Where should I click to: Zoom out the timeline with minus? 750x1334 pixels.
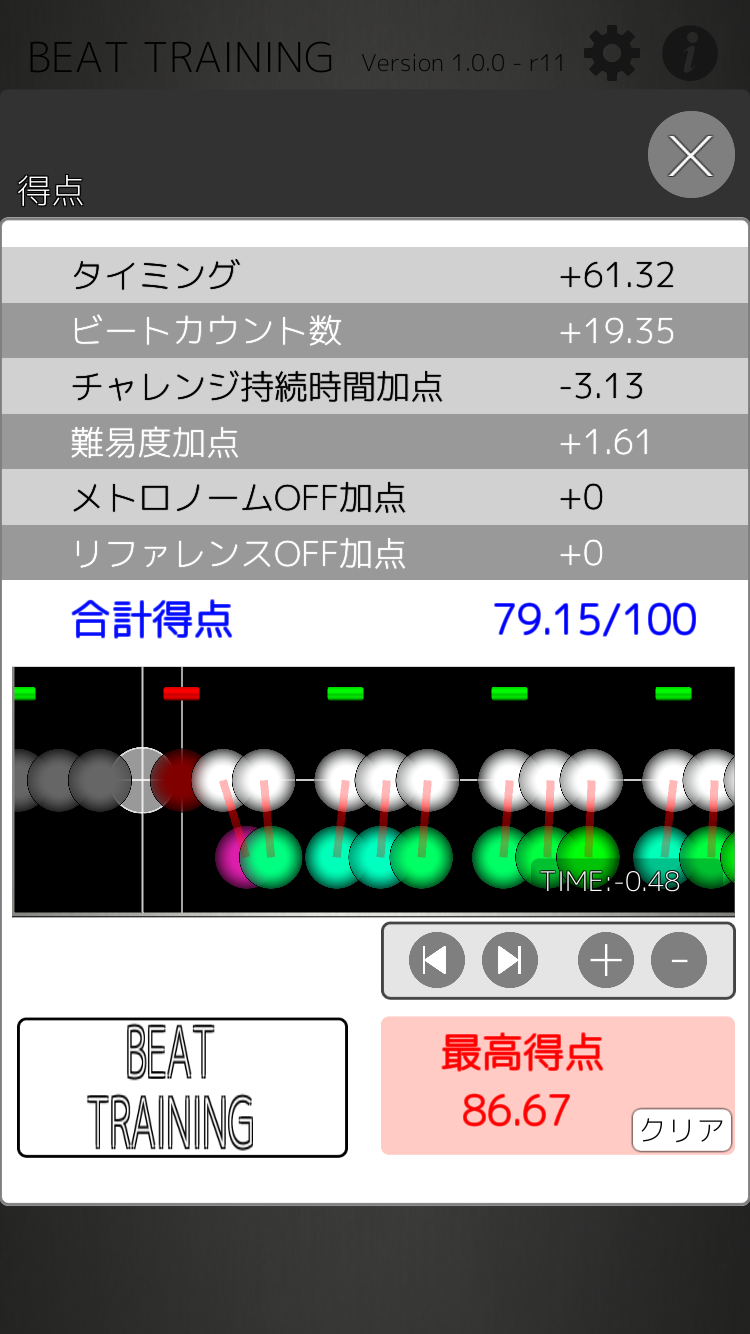(679, 961)
